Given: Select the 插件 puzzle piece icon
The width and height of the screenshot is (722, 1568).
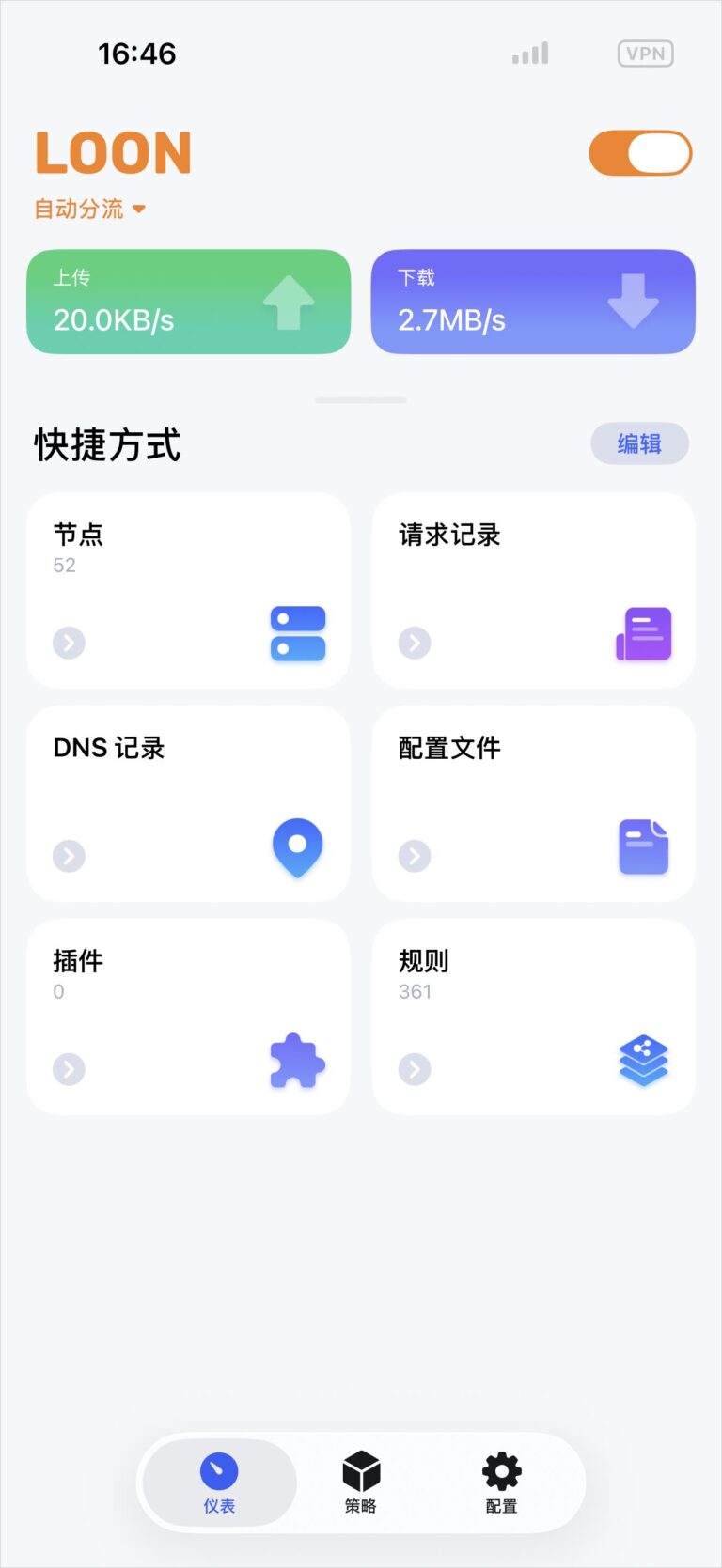Looking at the screenshot, I should [297, 1061].
